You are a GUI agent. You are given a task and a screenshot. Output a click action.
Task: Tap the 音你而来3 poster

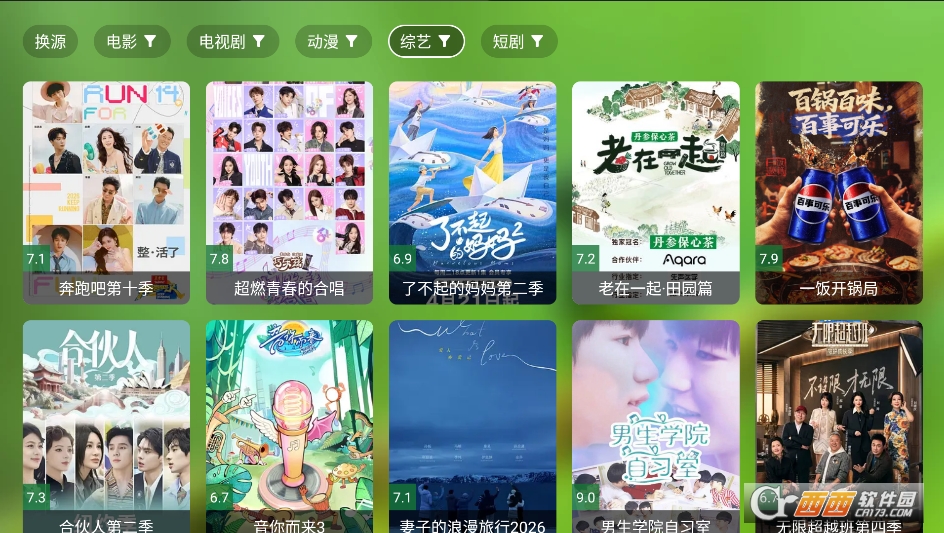[289, 425]
